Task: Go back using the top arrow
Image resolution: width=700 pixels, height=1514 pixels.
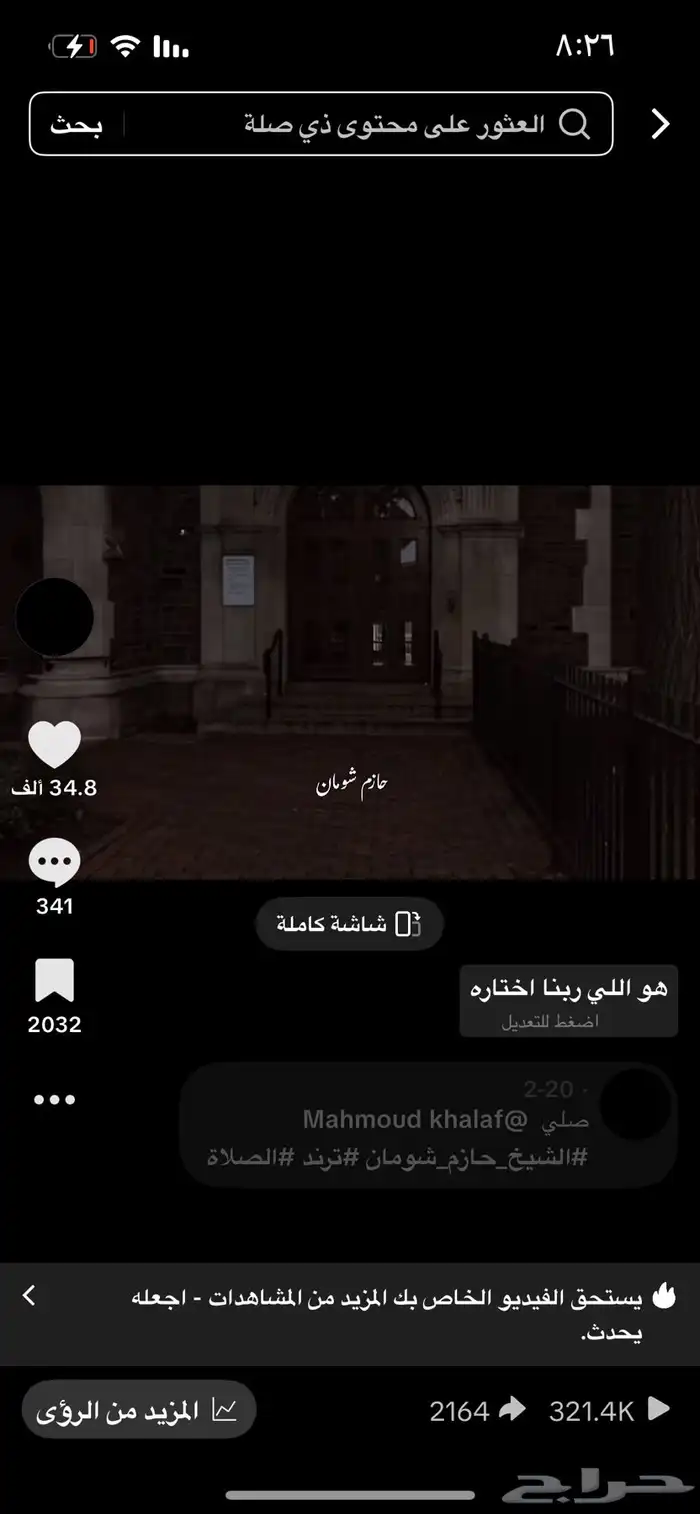Action: point(660,123)
